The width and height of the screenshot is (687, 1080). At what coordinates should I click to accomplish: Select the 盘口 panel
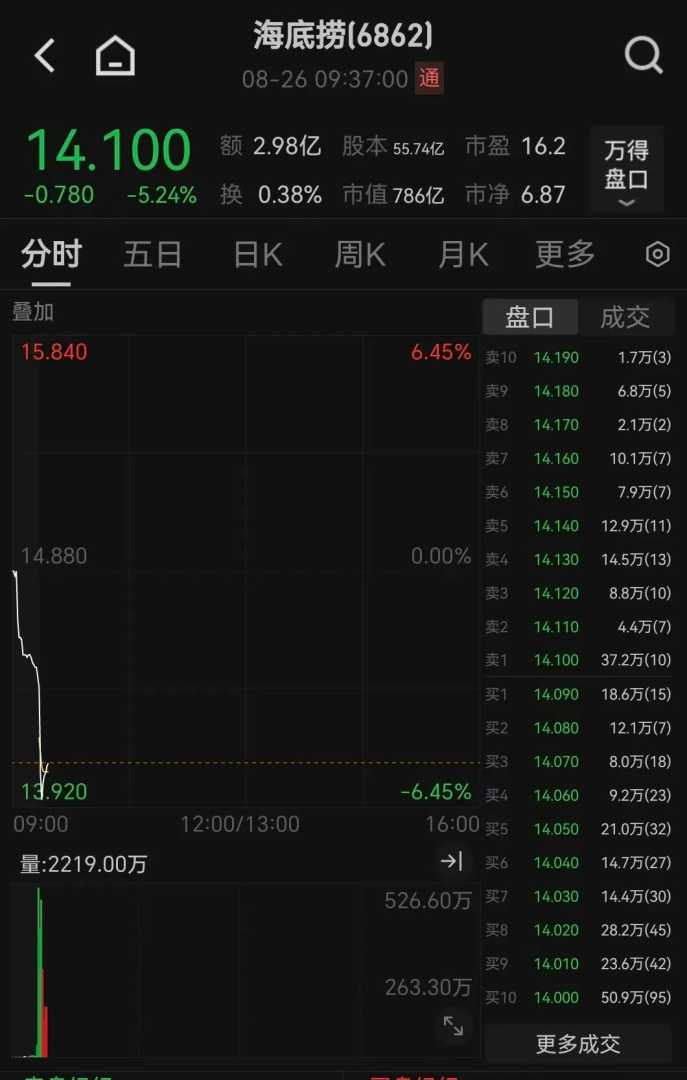point(530,318)
